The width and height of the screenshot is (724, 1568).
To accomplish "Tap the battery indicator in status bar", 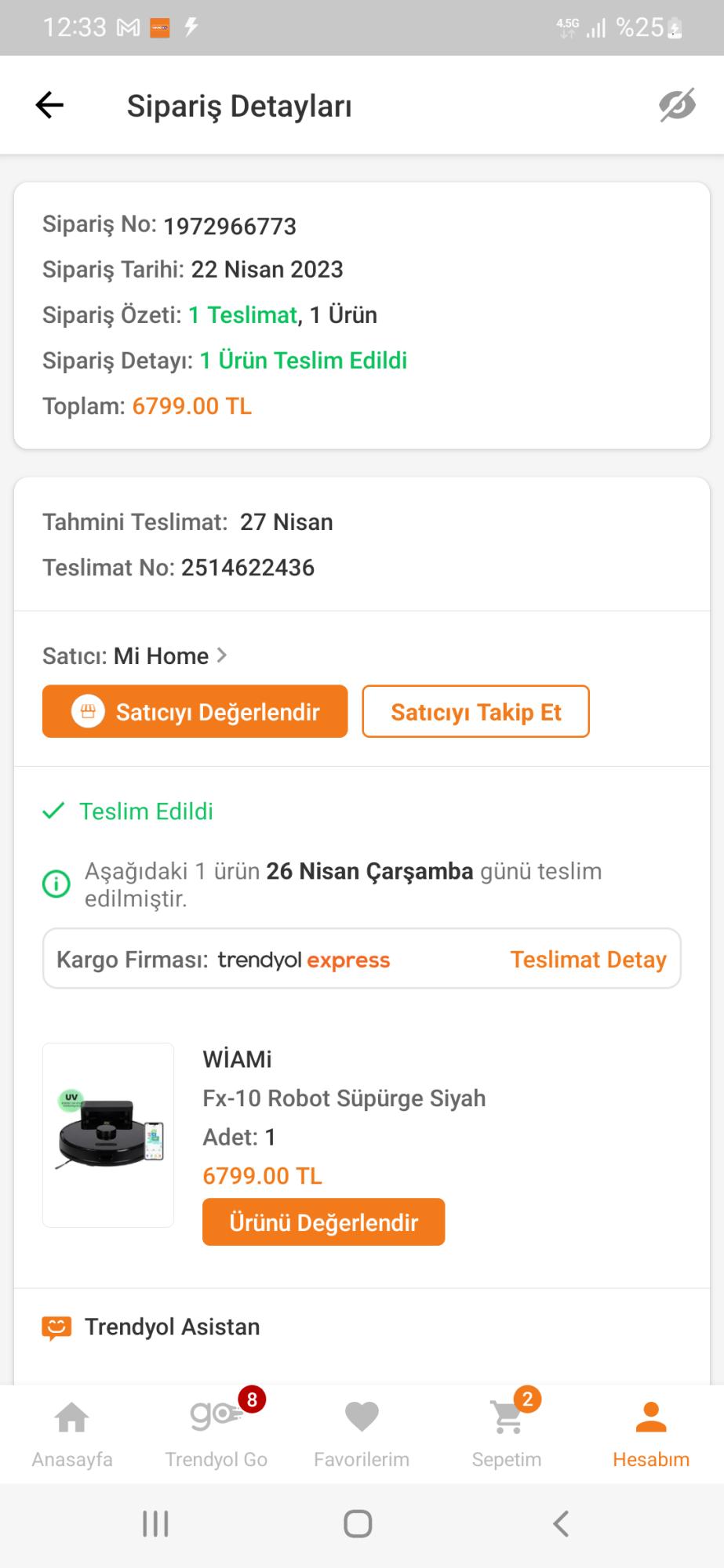I will 673,27.
